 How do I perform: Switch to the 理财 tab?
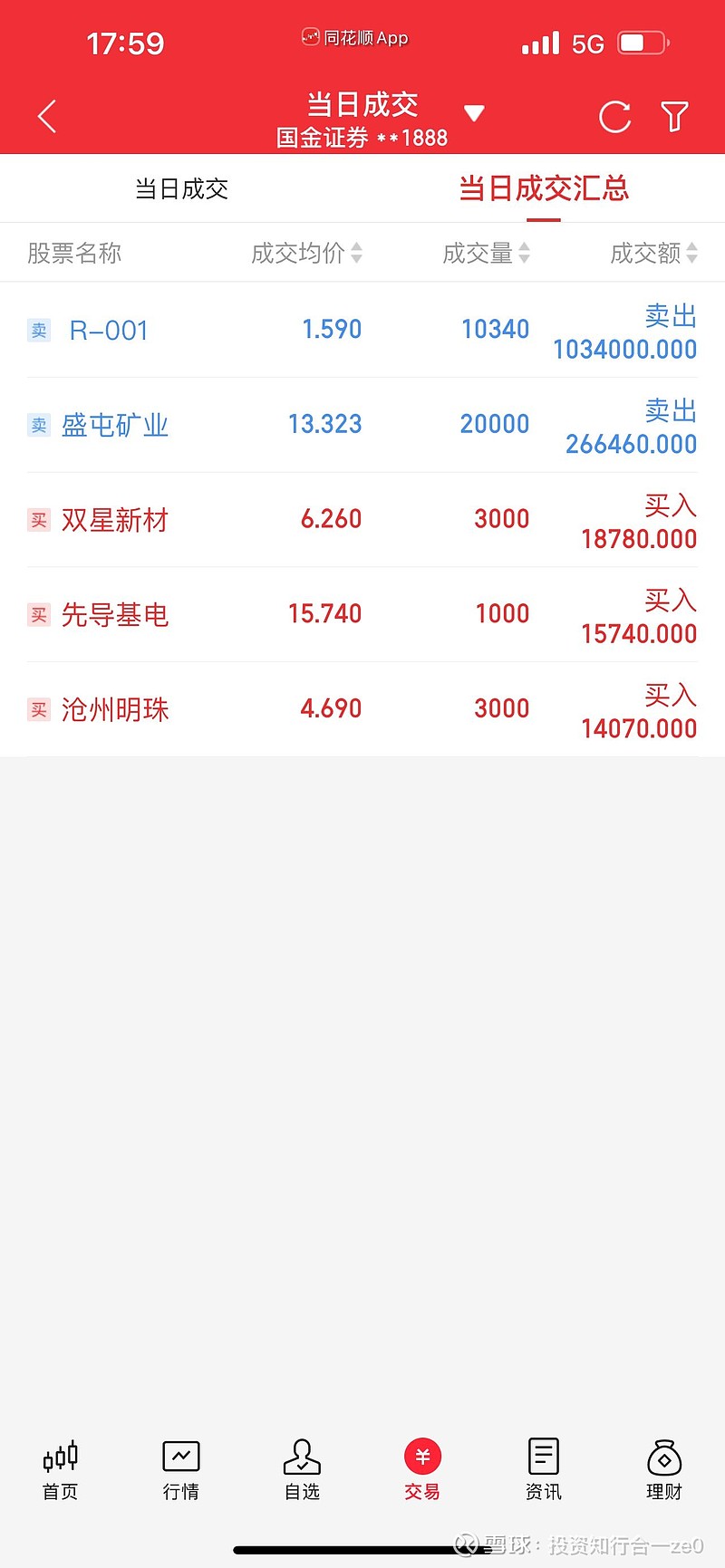[664, 1469]
